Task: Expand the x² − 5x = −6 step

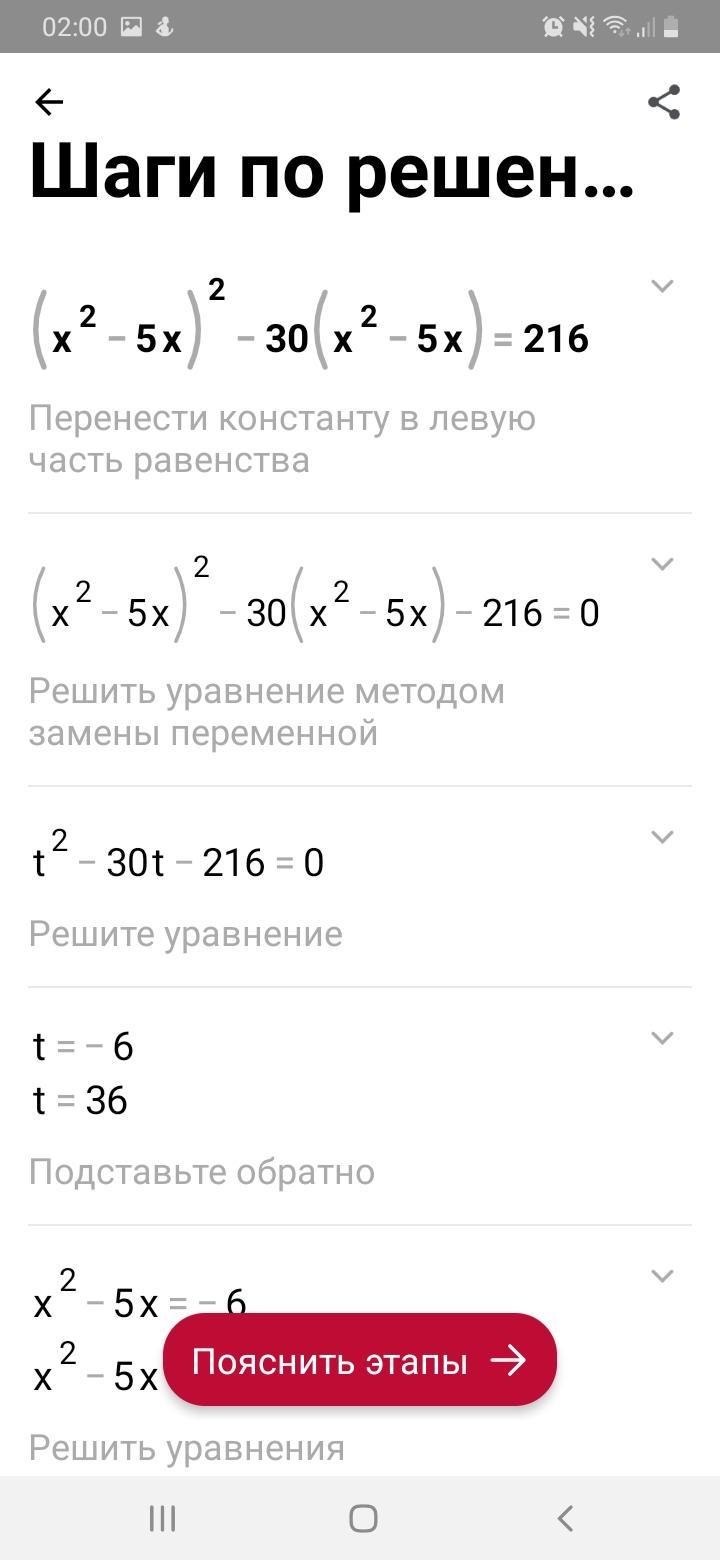Action: point(661,1276)
